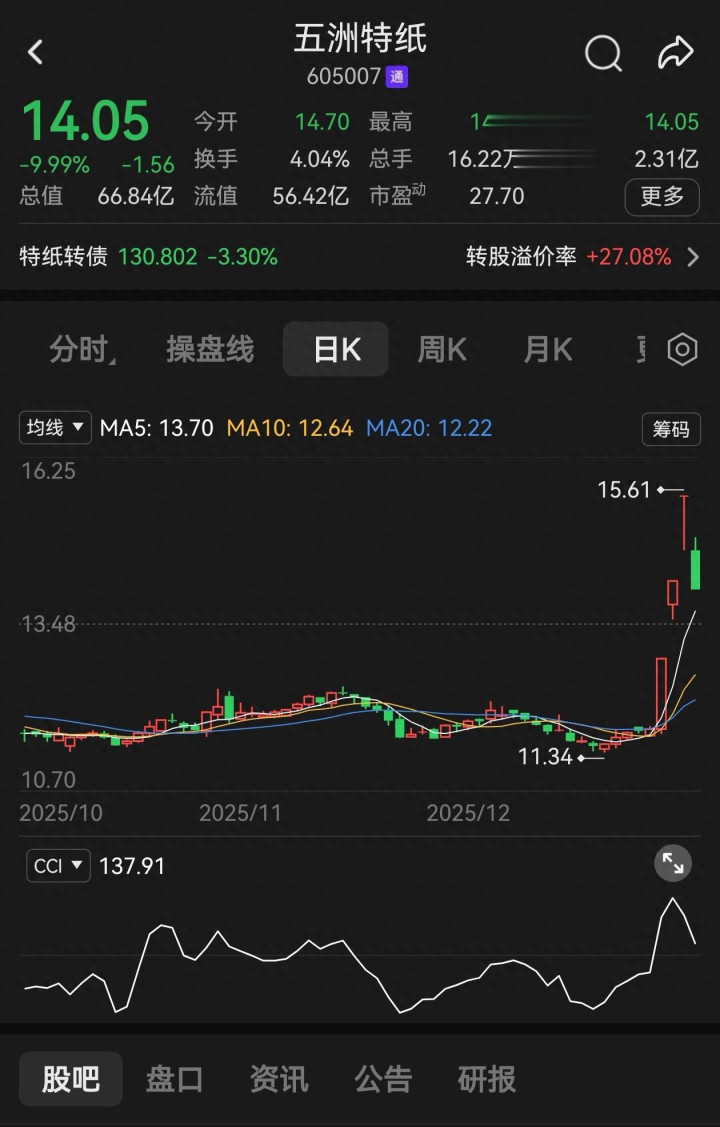Go to the 资讯 news tab

(279, 1079)
